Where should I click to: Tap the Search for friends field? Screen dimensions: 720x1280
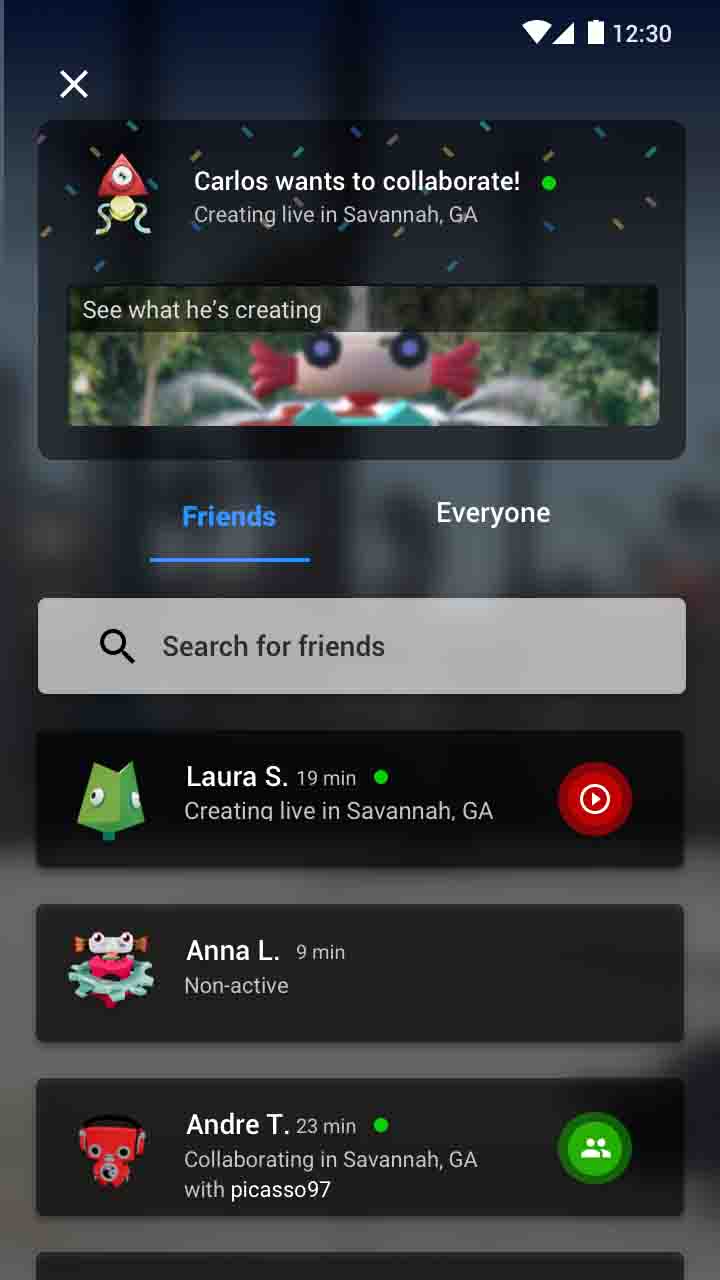(362, 646)
